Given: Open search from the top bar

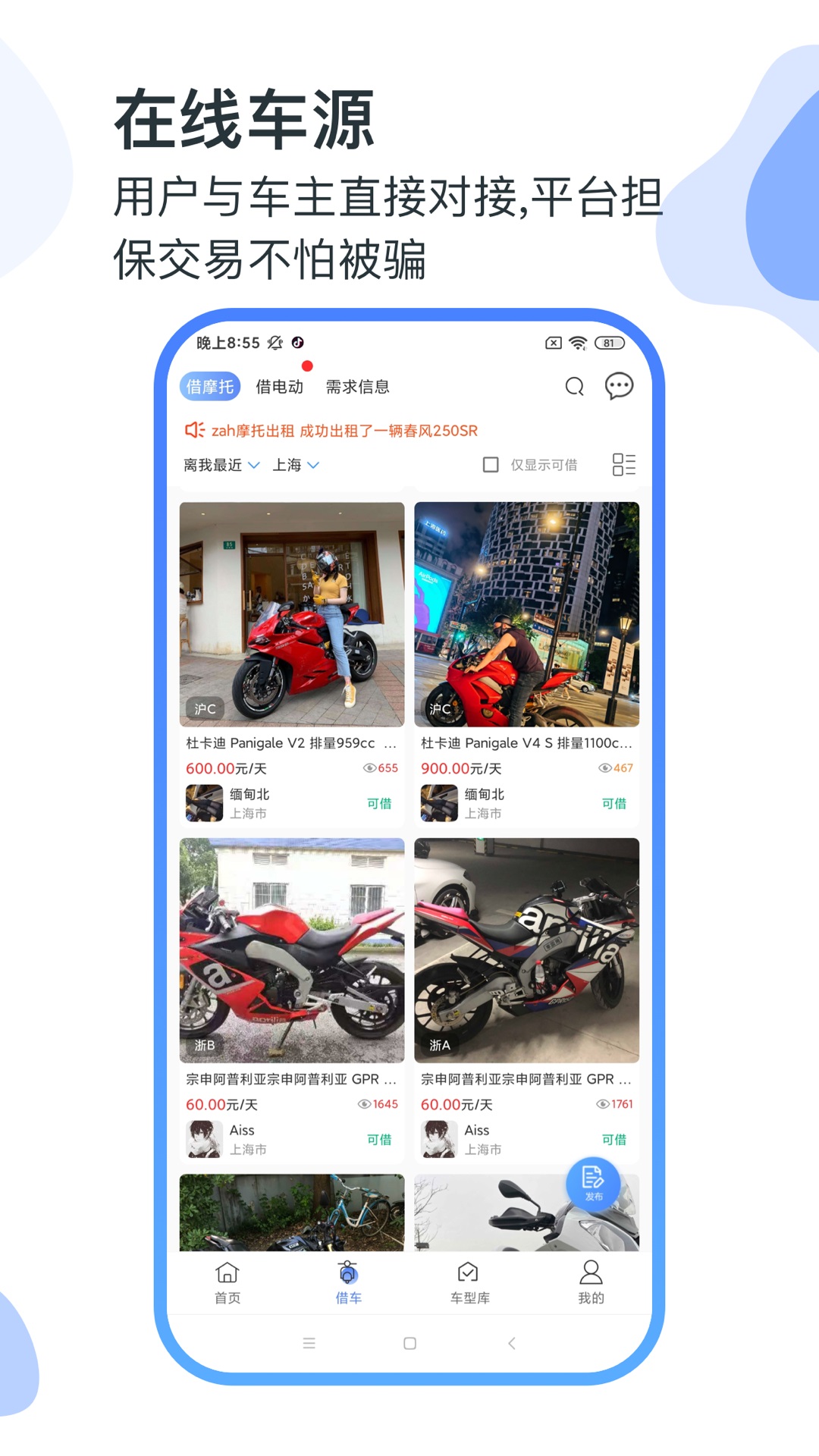Looking at the screenshot, I should pyautogui.click(x=574, y=386).
